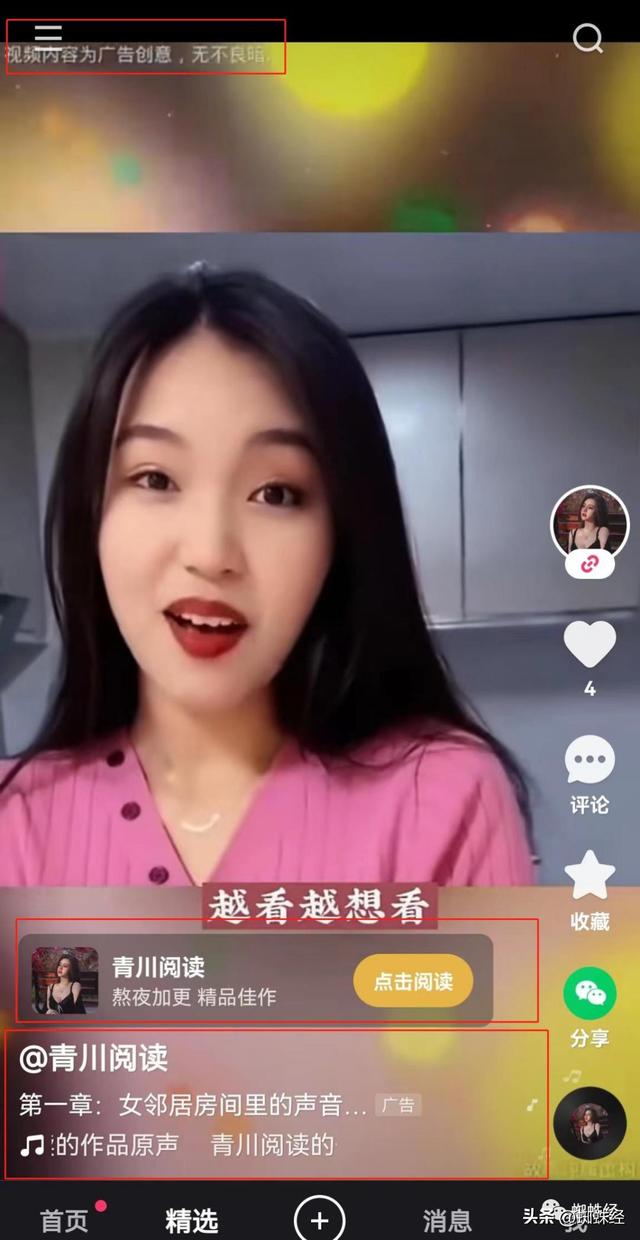Add video to 收藏 favorites
Image resolution: width=640 pixels, height=1240 pixels.
[x=589, y=891]
